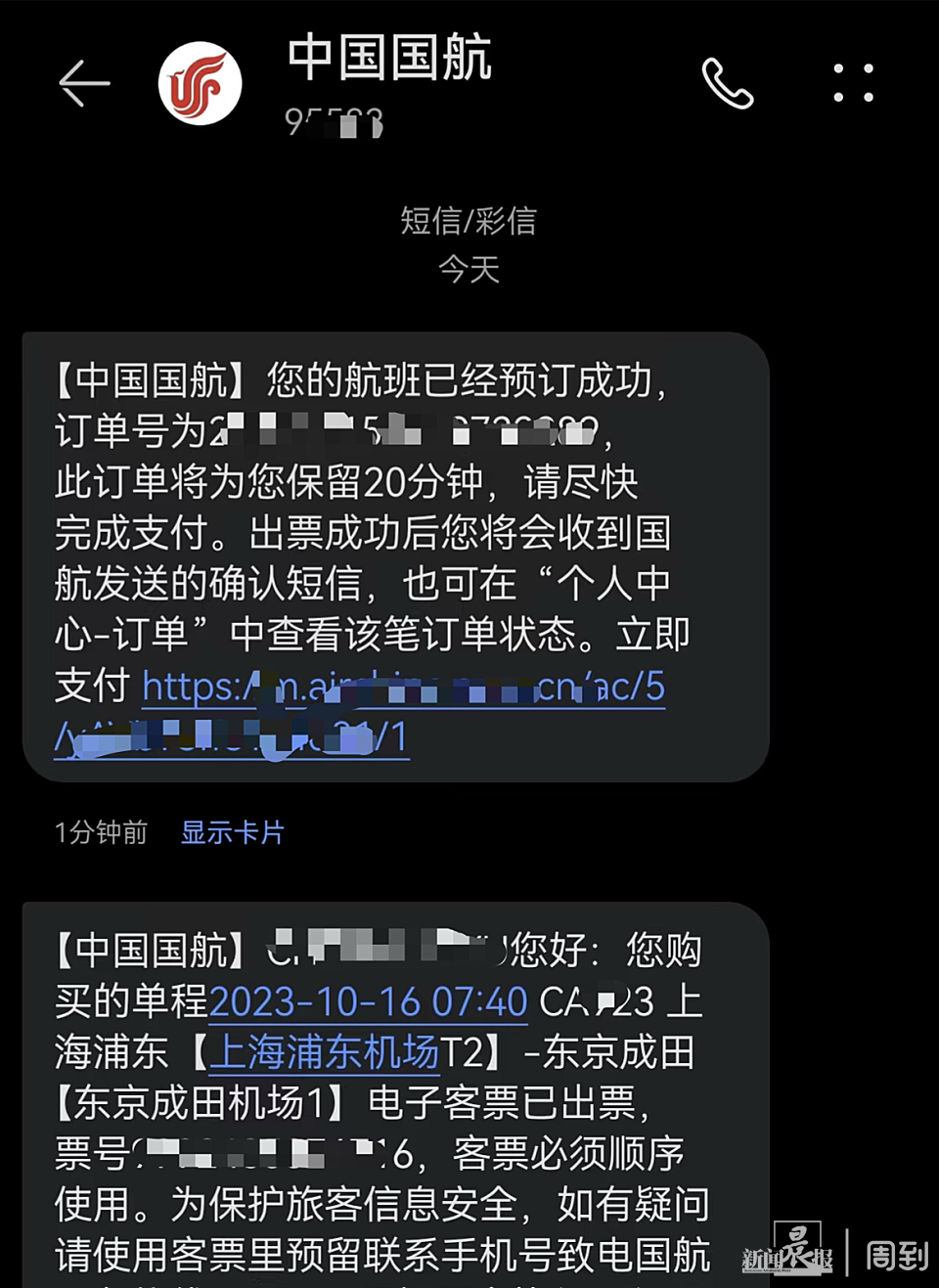This screenshot has height=1288, width=939.
Task: Open the 立即支付 payment link
Action: (403, 688)
